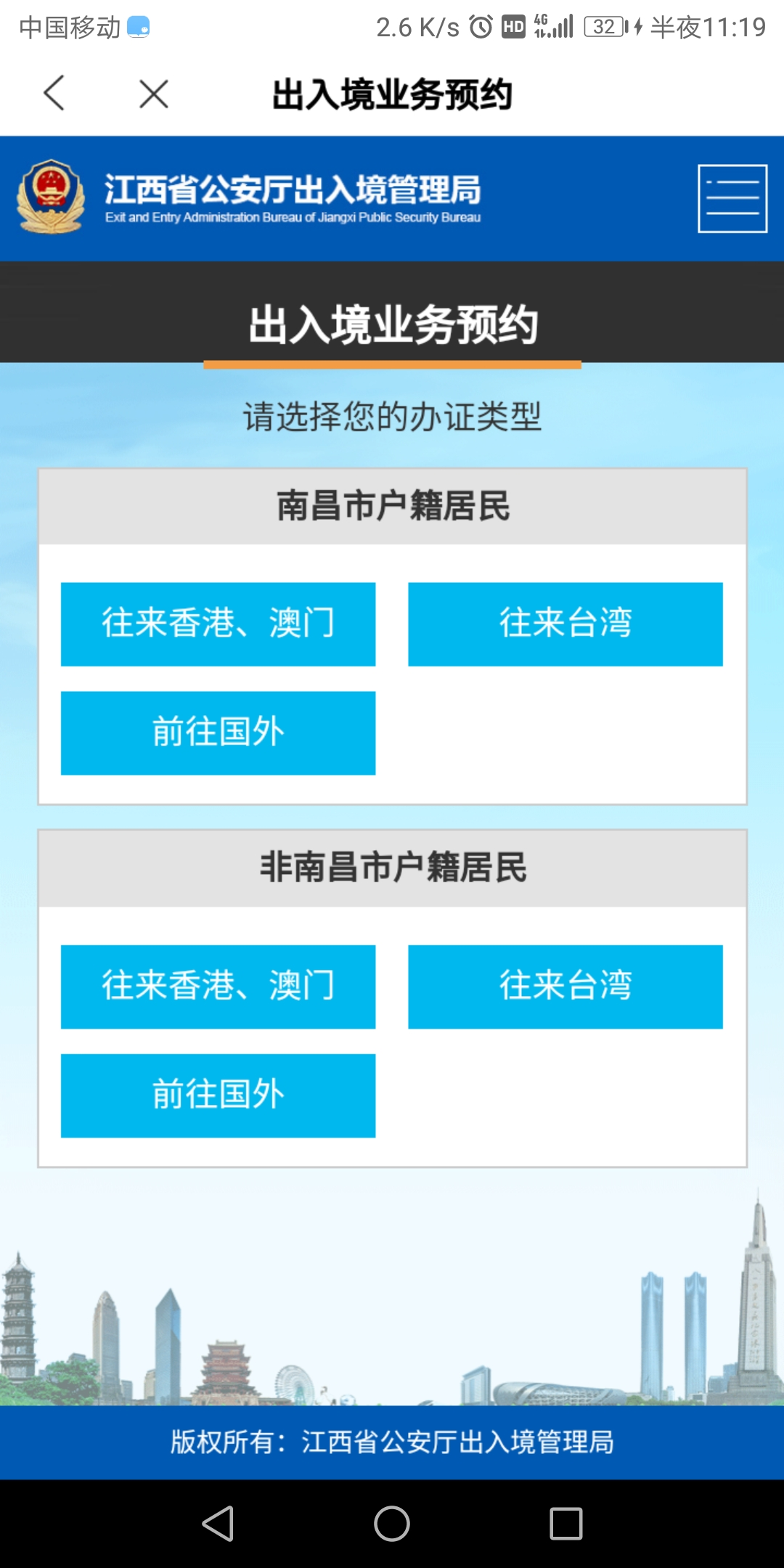The image size is (784, 1568).
Task: Tap the Android home circle button
Action: pos(392,1523)
